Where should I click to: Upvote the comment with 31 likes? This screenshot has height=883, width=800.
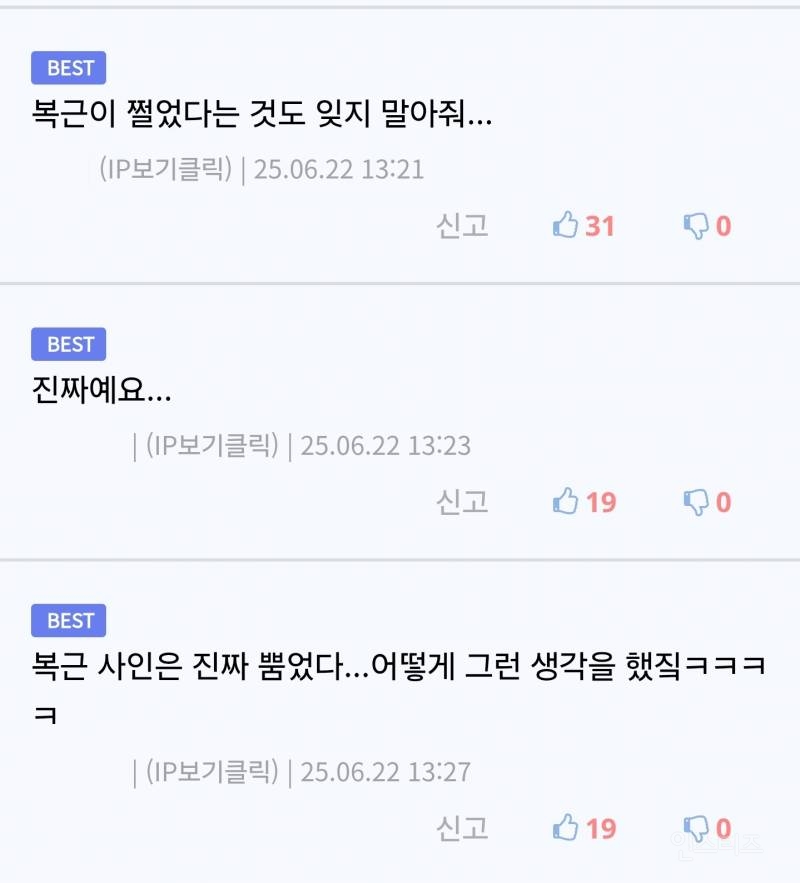[567, 226]
